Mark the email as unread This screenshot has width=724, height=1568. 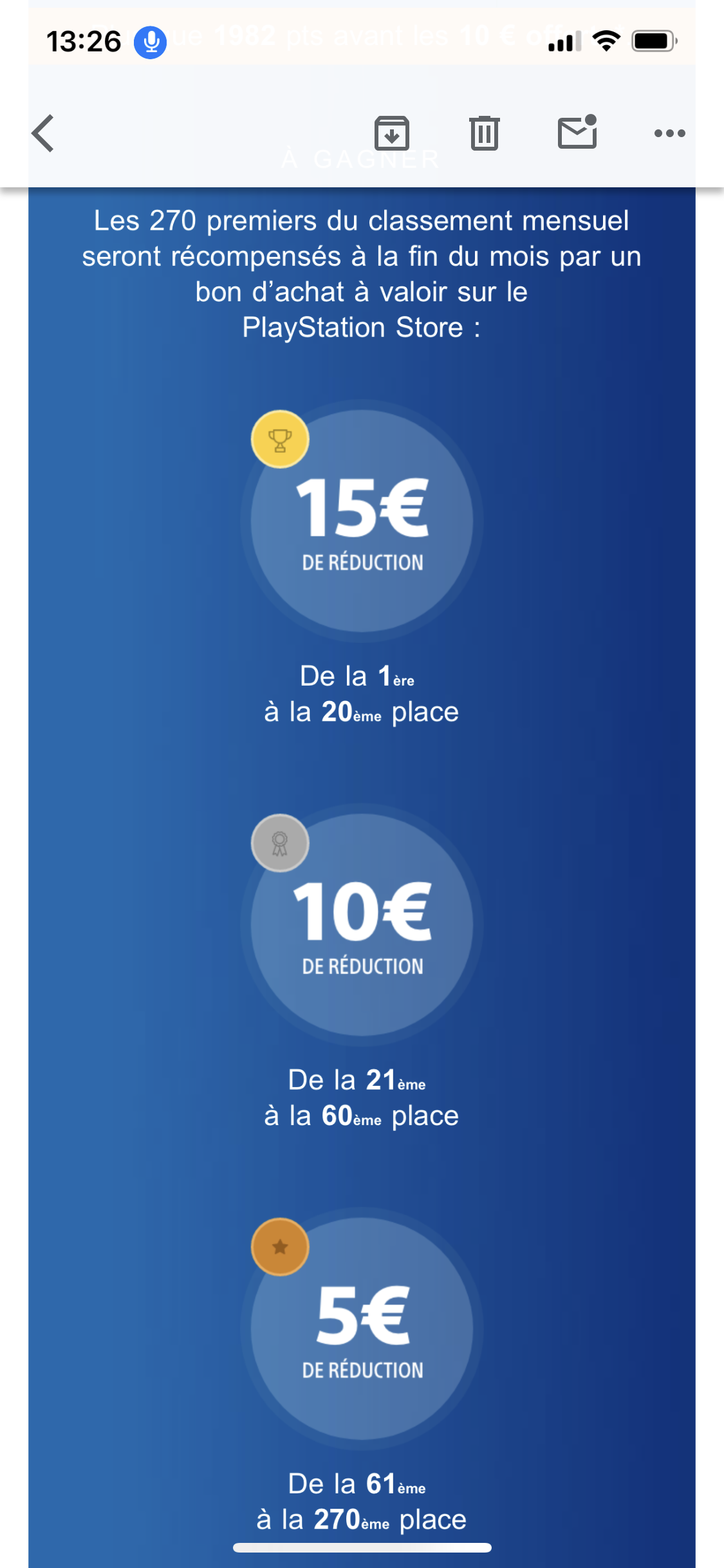pyautogui.click(x=577, y=133)
